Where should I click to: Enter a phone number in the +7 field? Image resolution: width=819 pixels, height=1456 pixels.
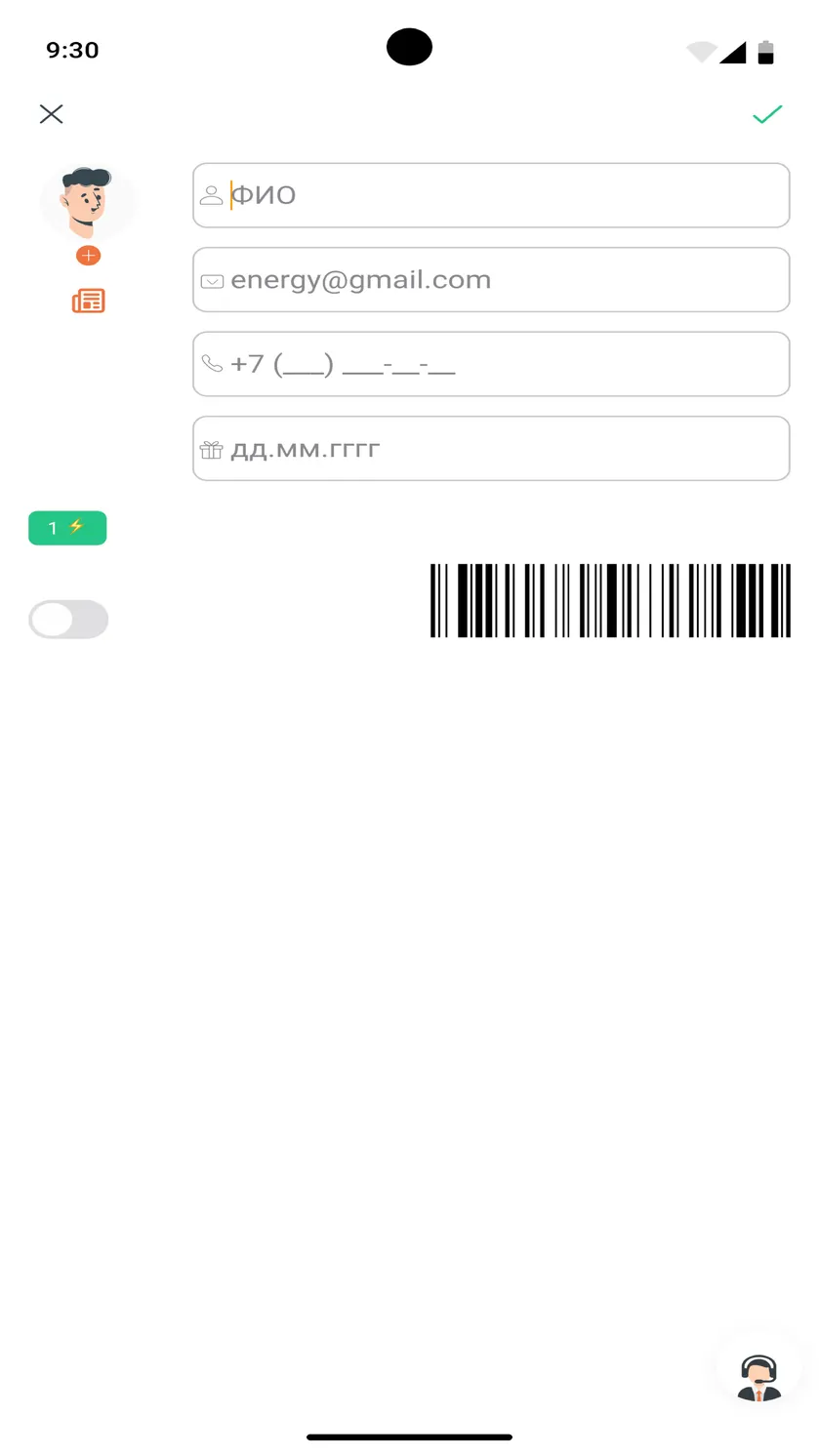(x=491, y=364)
